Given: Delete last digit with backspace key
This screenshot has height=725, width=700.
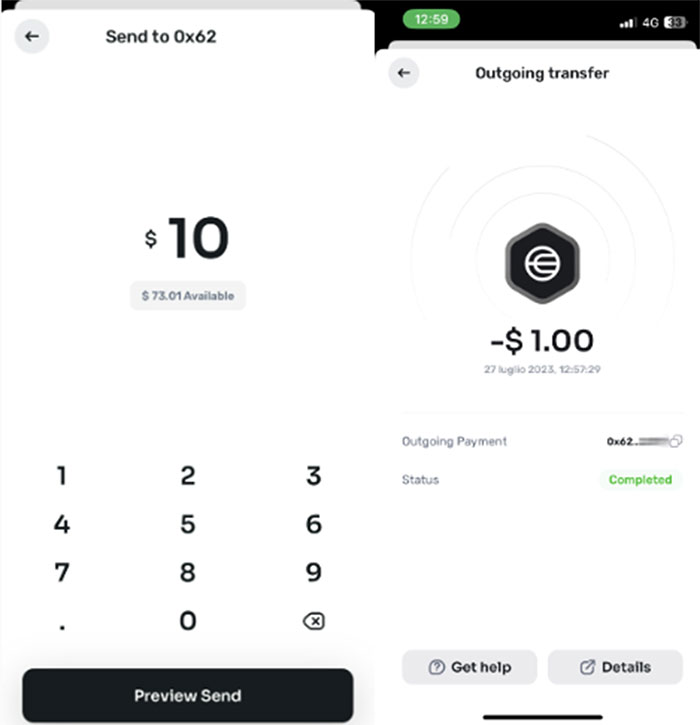Looking at the screenshot, I should pos(313,622).
